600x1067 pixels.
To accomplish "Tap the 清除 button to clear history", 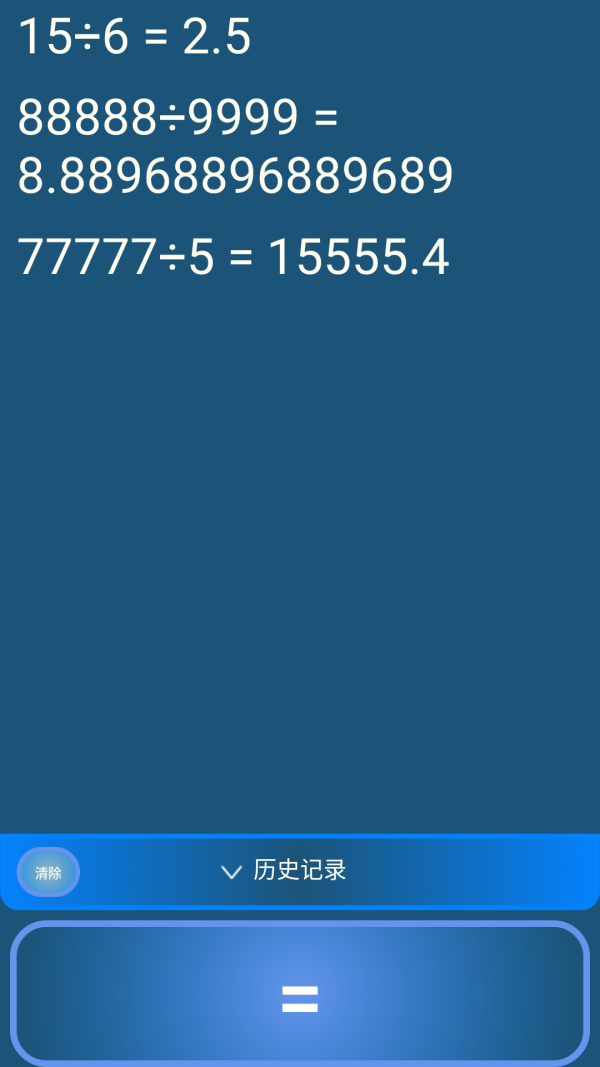I will coord(48,872).
